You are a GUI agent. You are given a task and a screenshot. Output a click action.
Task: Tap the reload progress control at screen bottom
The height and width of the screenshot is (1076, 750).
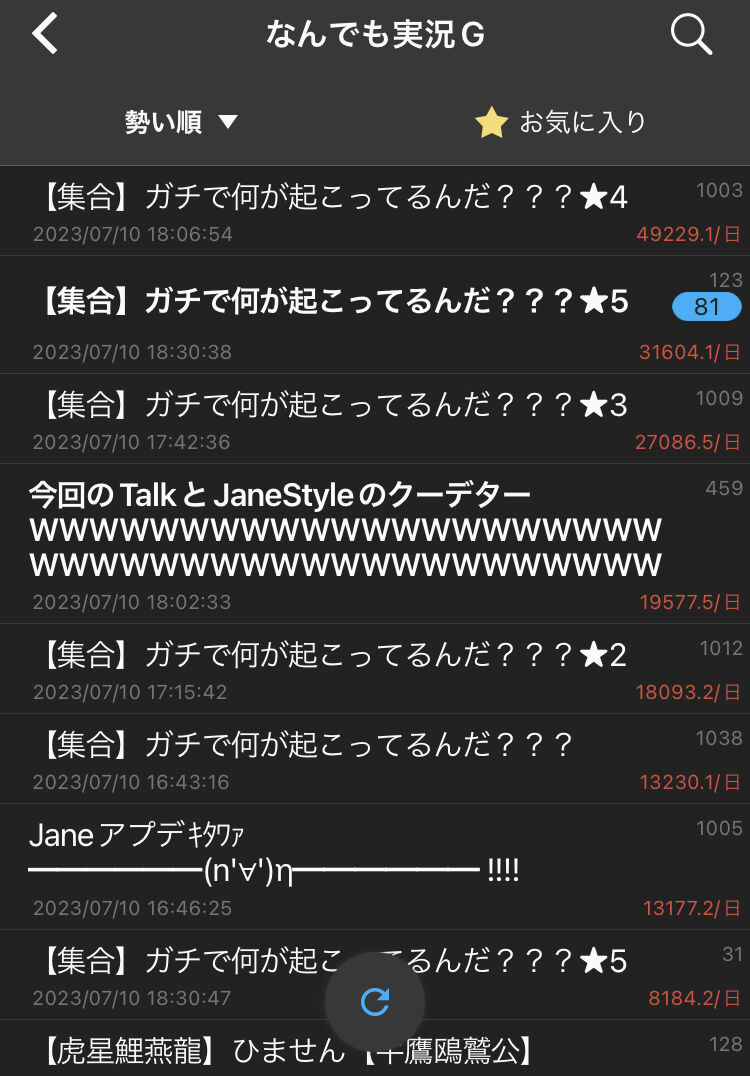(374, 1001)
